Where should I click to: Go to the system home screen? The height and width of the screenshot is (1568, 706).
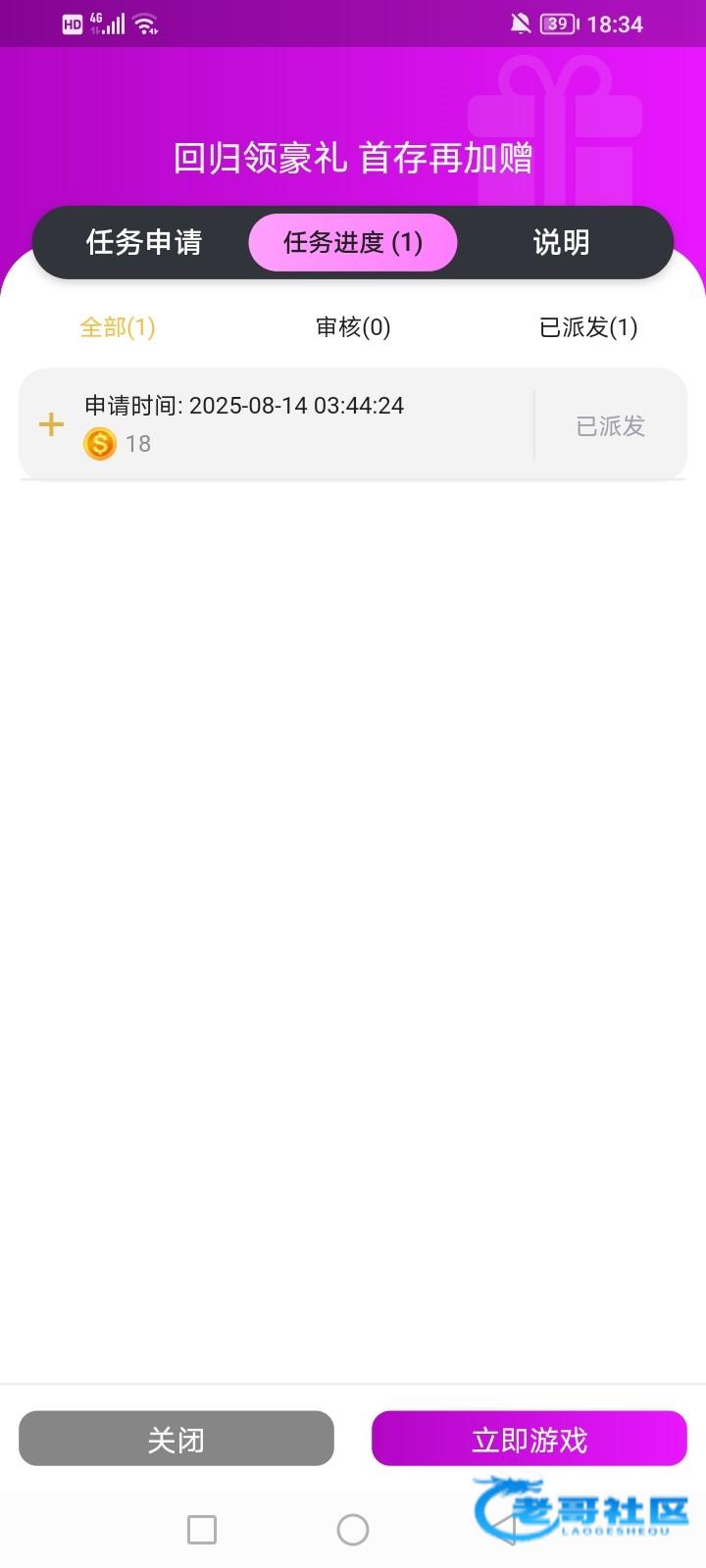353,1529
